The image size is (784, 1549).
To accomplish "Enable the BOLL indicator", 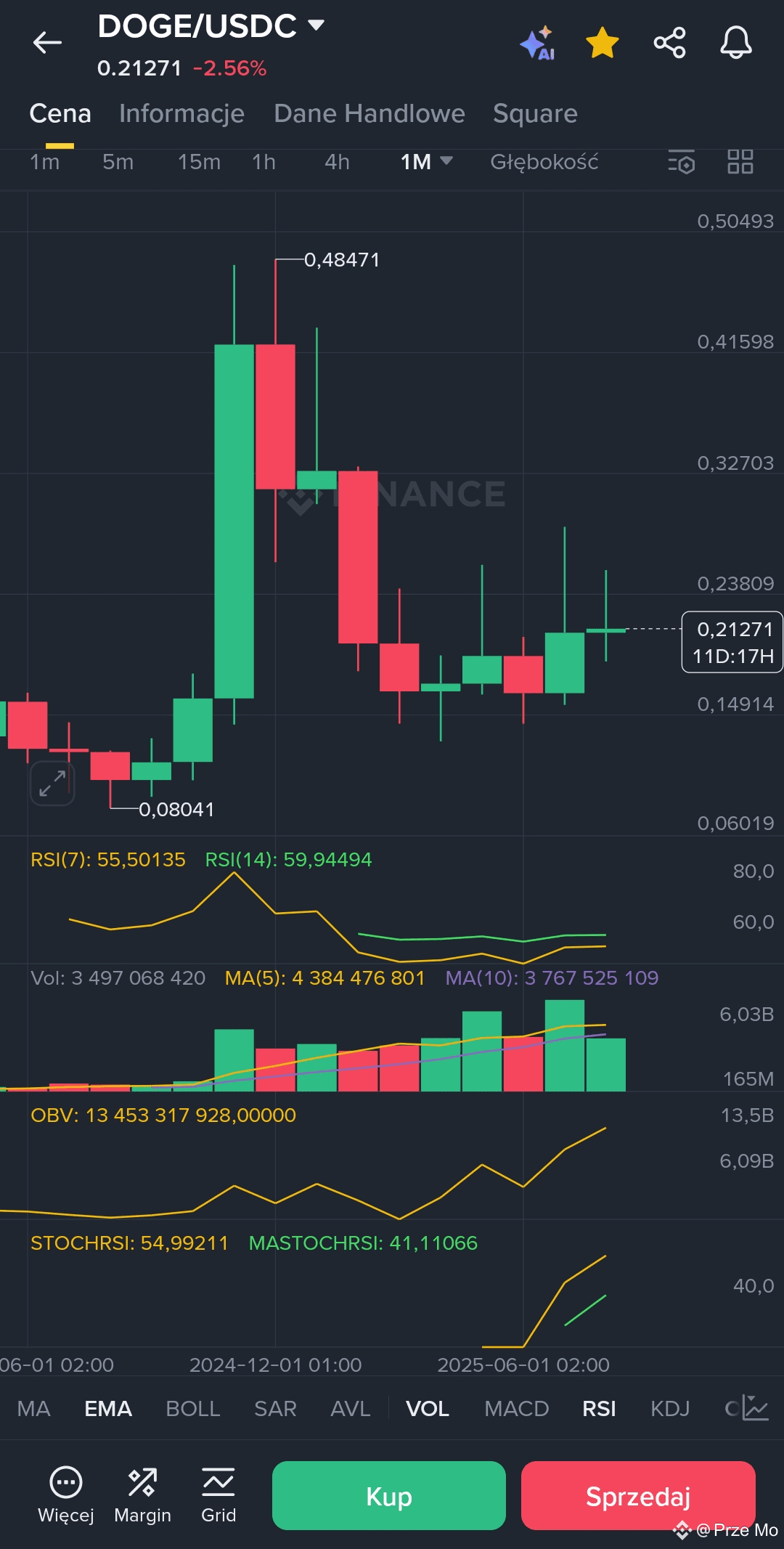I will (192, 1409).
